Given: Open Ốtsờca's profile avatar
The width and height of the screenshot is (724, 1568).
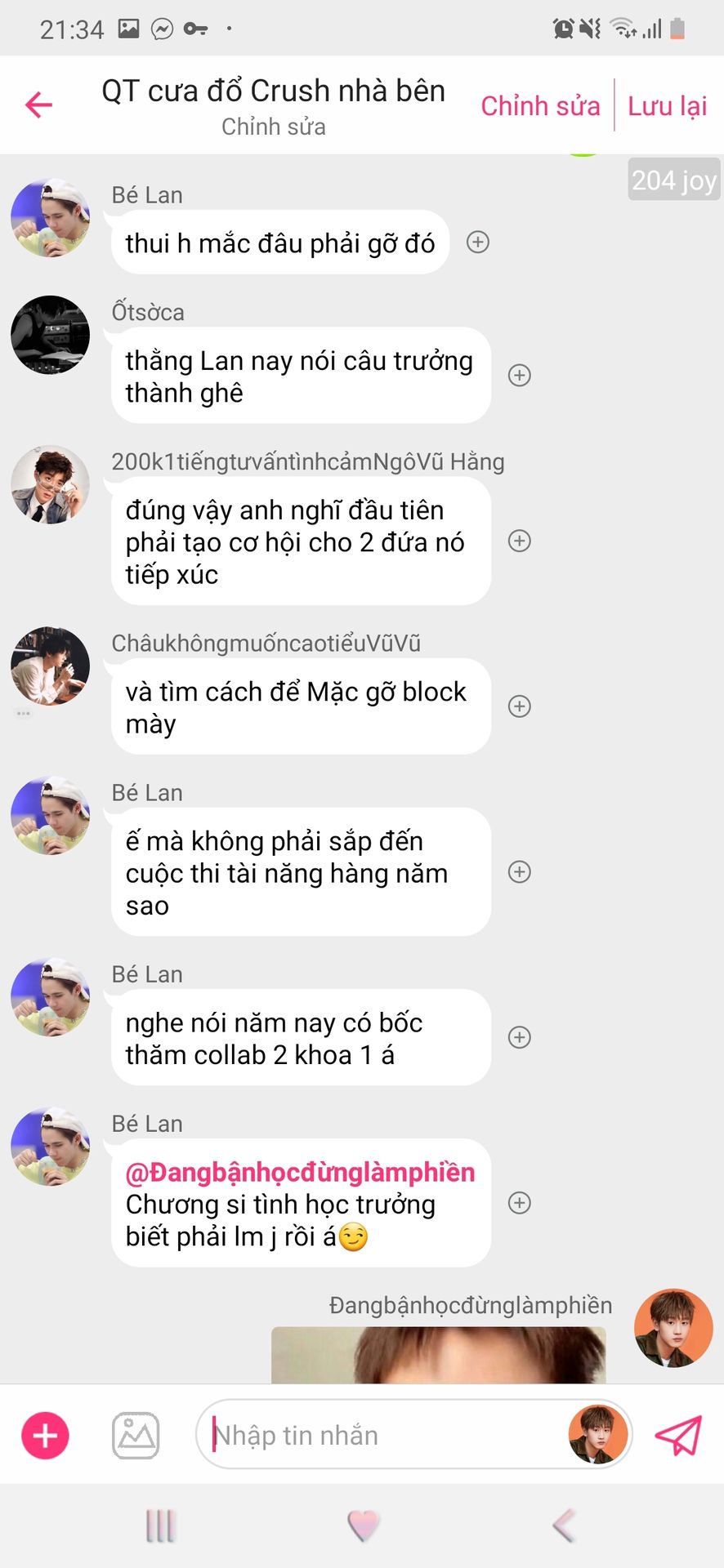Looking at the screenshot, I should pos(51,335).
